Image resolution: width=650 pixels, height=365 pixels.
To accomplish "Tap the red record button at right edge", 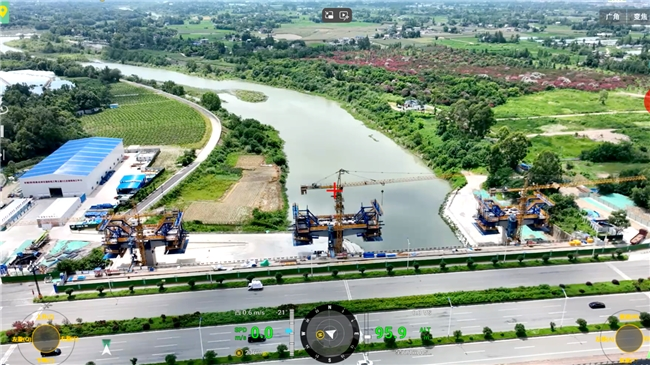I will coord(647,101).
